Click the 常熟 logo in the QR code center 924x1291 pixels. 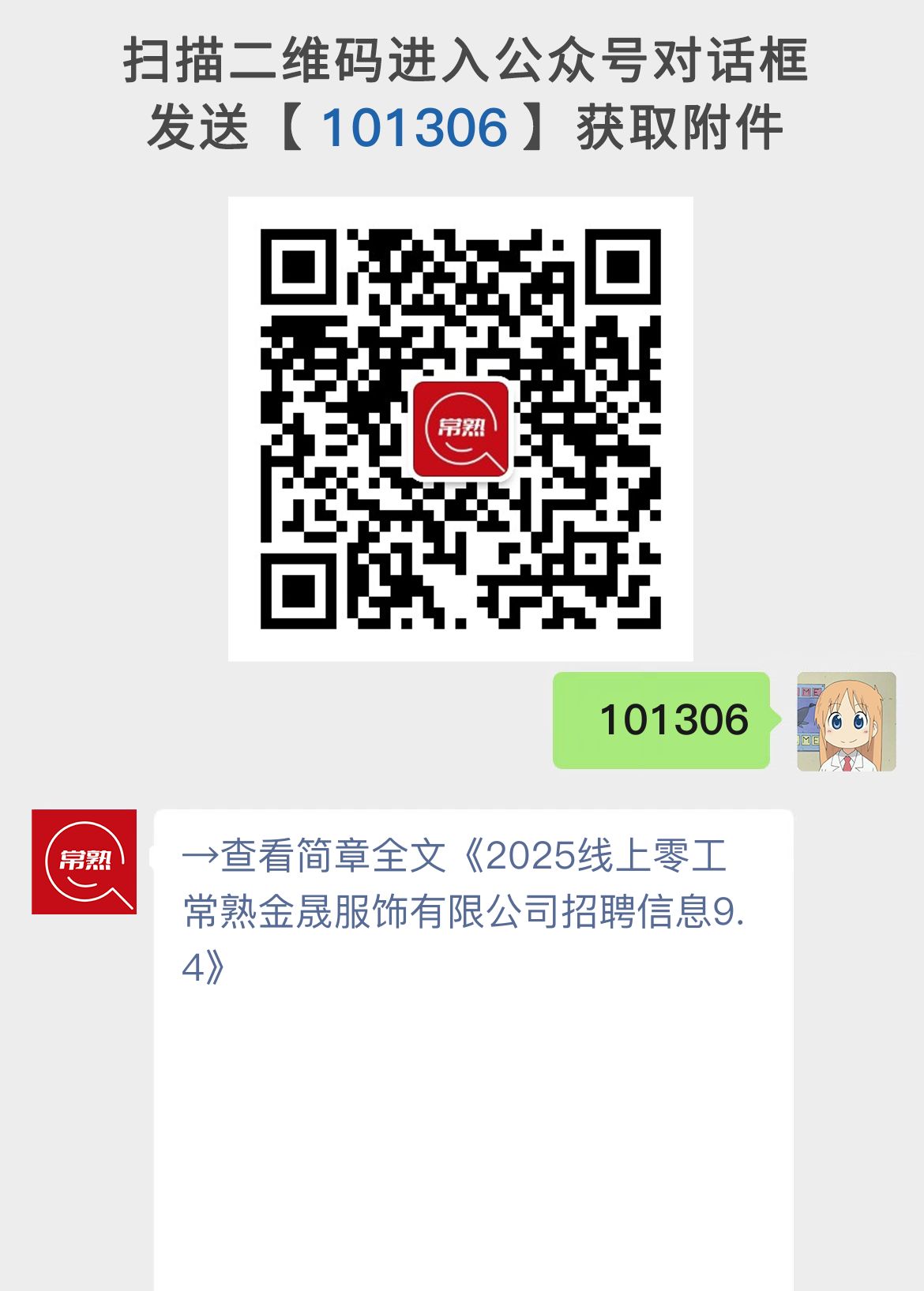[462, 430]
